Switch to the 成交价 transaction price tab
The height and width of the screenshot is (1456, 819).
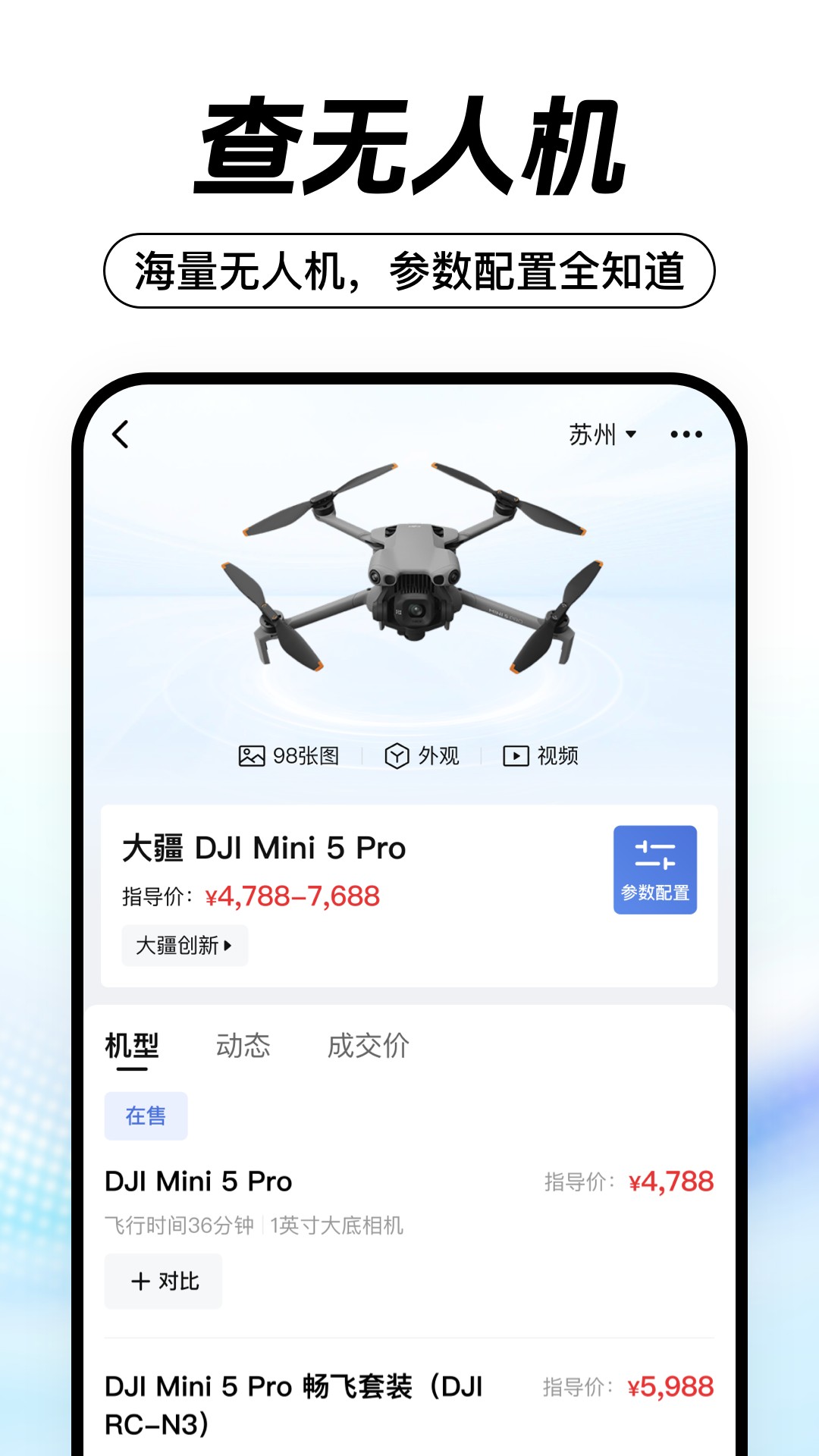point(369,1045)
